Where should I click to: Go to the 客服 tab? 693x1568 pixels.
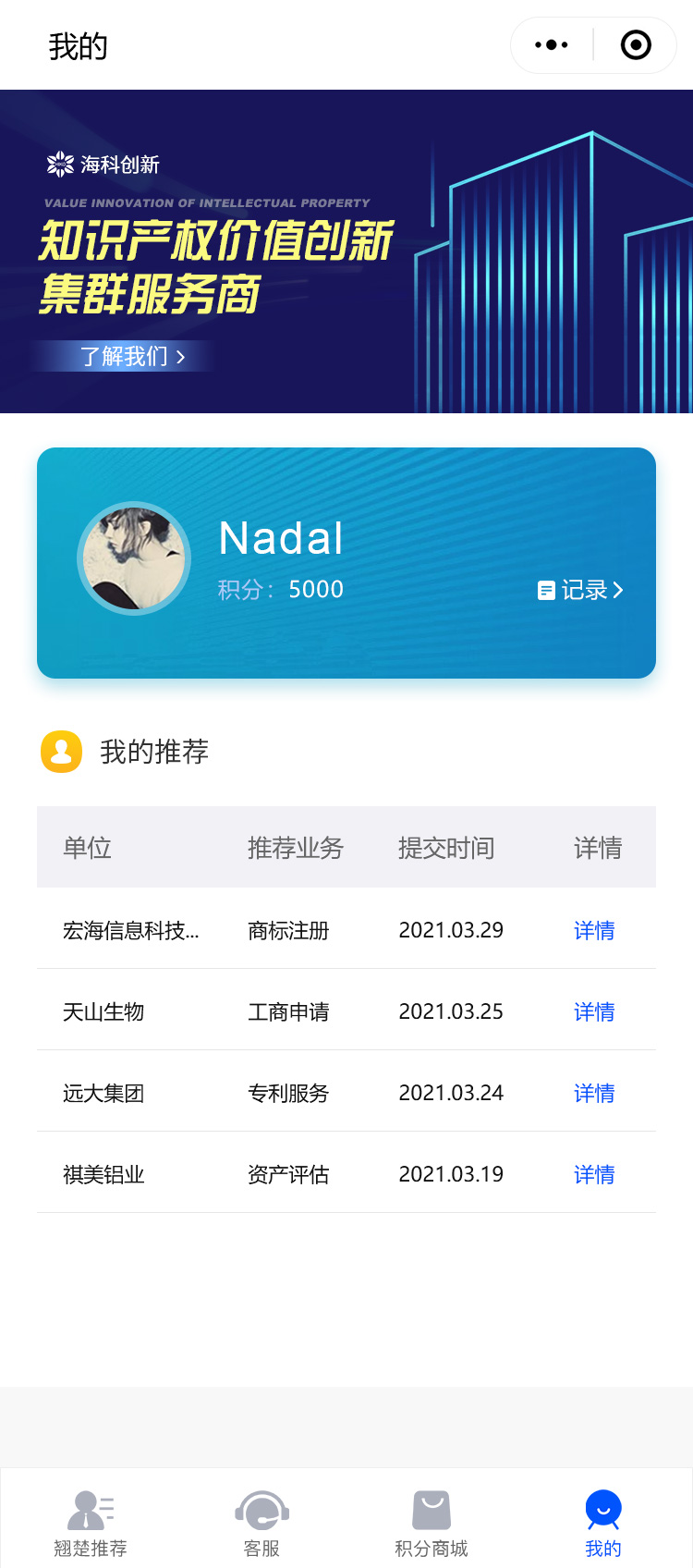tap(261, 1523)
